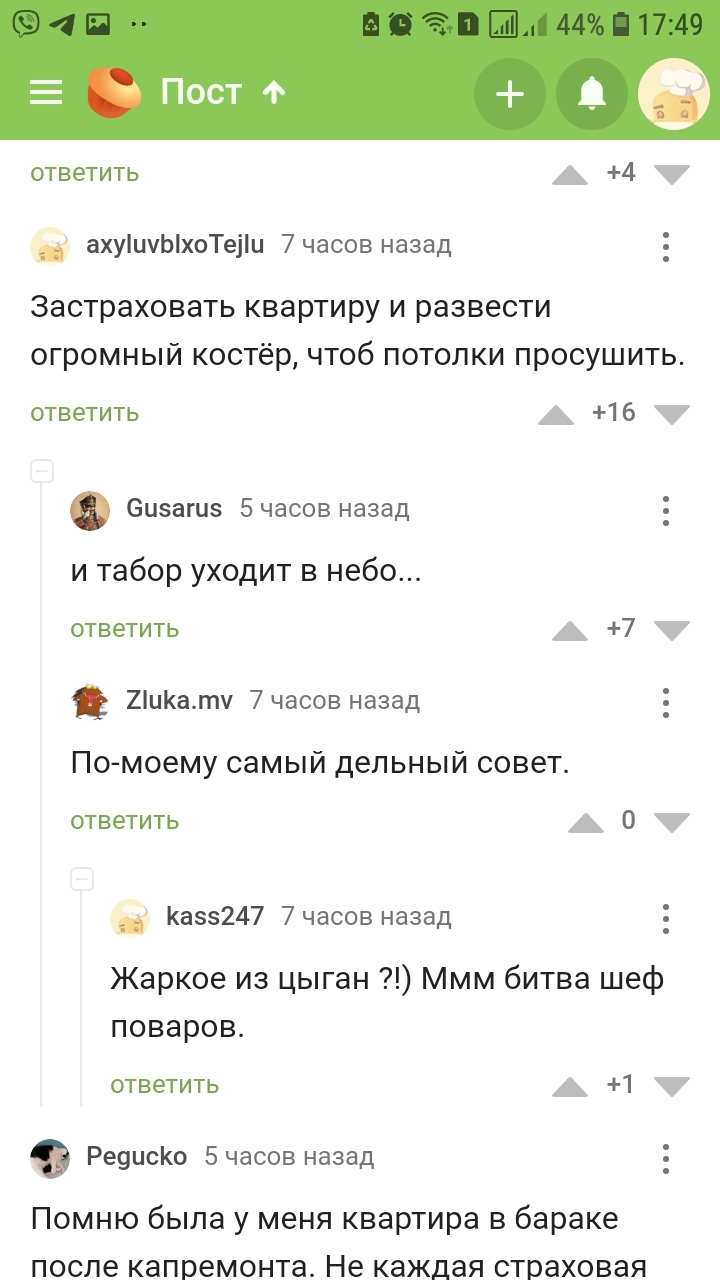Open the hamburger drawer menu
This screenshot has height=1280, width=720.
(46, 93)
